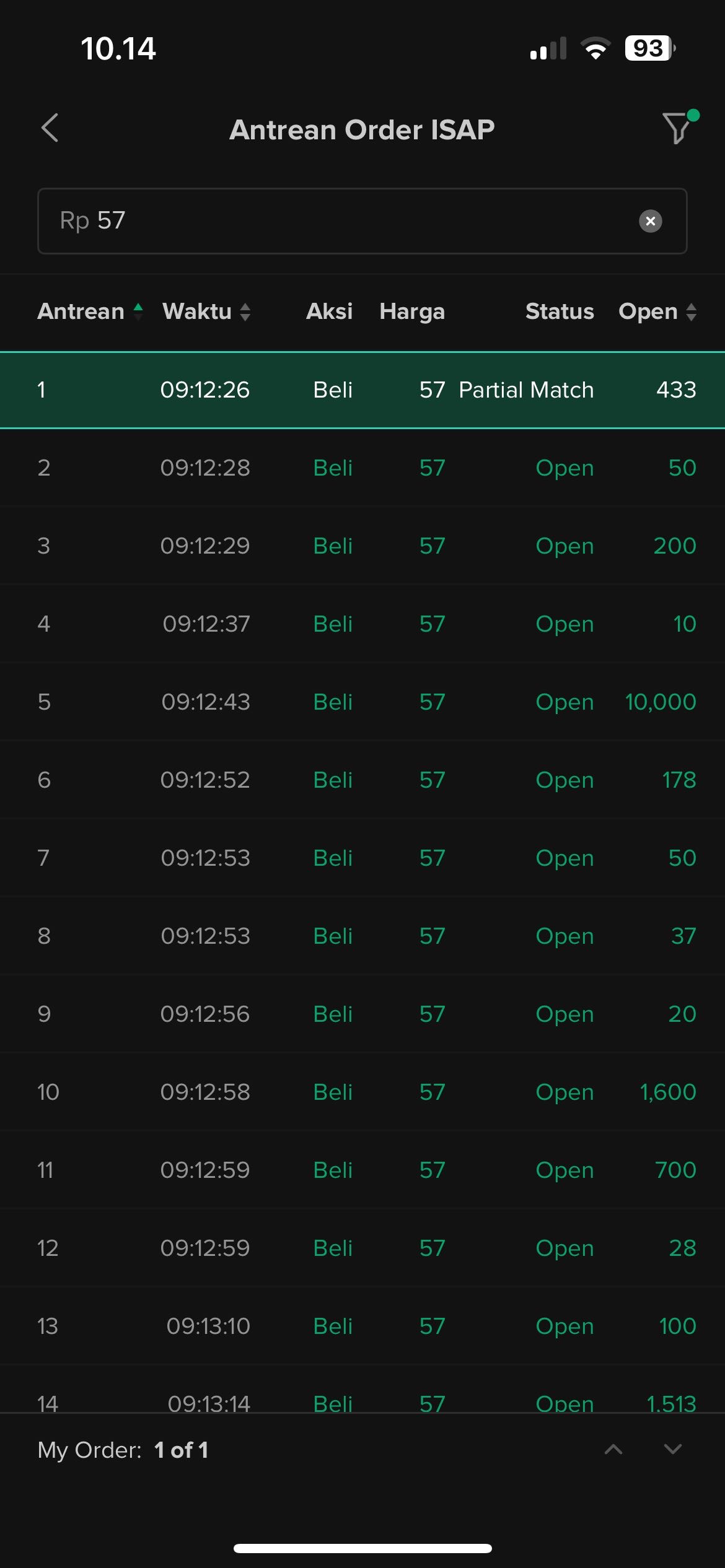Open the order queue filter
The width and height of the screenshot is (725, 1568).
[x=679, y=127]
